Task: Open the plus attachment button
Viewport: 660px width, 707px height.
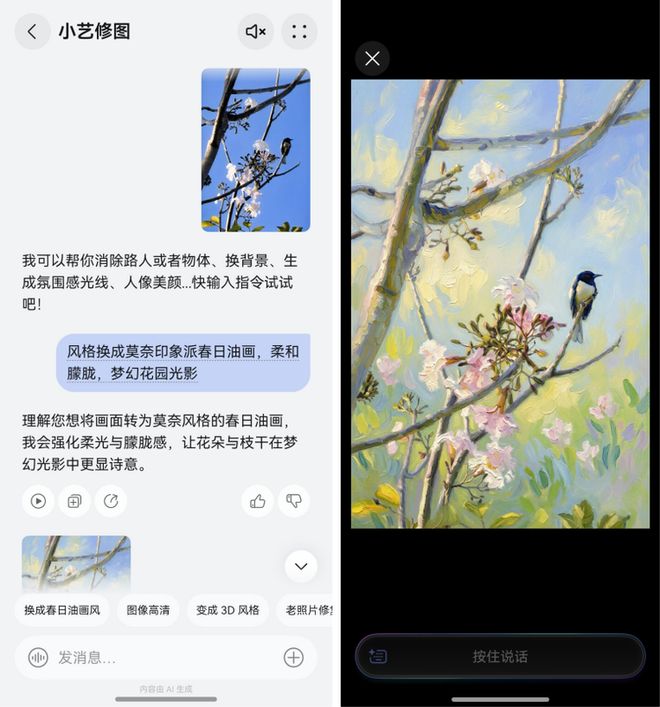Action: [x=293, y=657]
